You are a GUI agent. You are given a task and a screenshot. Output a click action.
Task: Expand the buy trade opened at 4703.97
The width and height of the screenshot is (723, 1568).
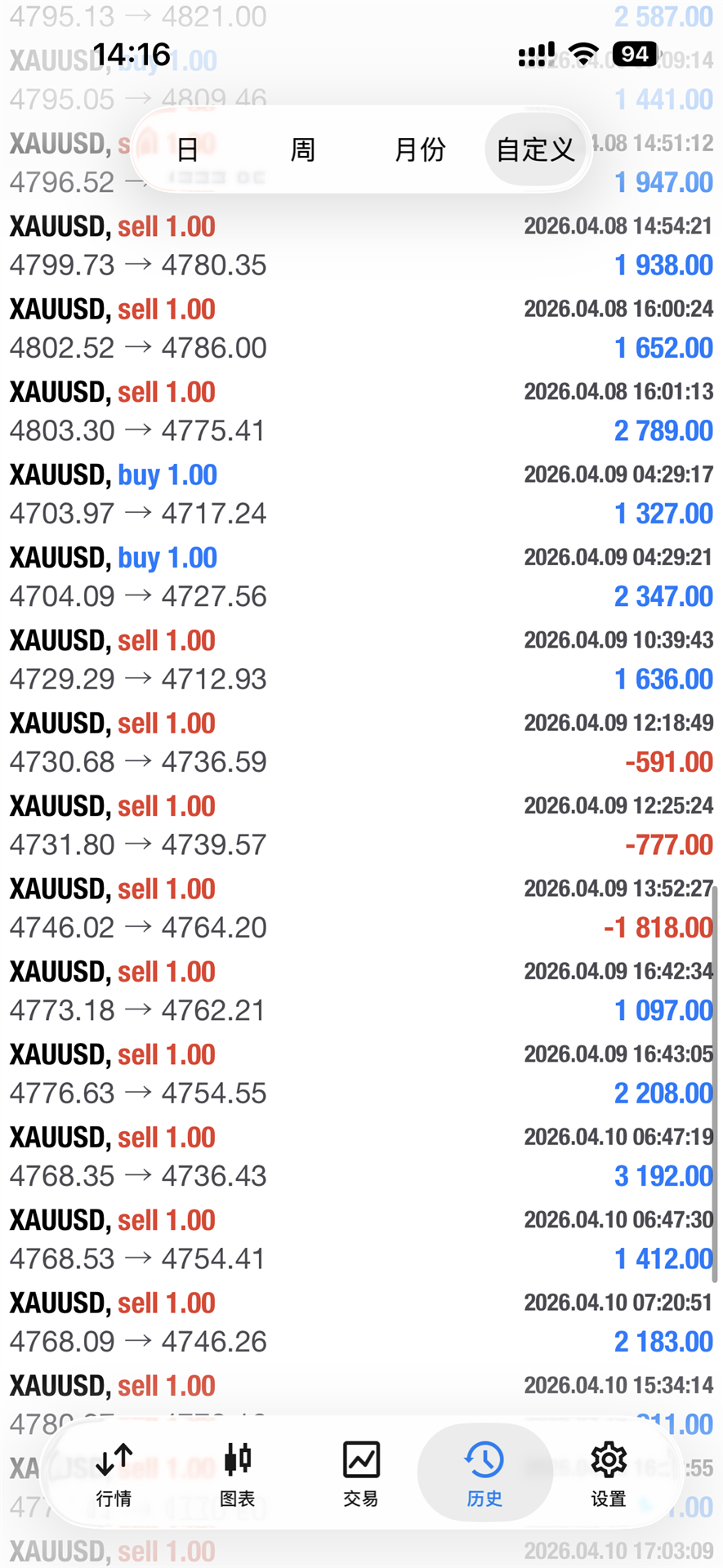[359, 494]
